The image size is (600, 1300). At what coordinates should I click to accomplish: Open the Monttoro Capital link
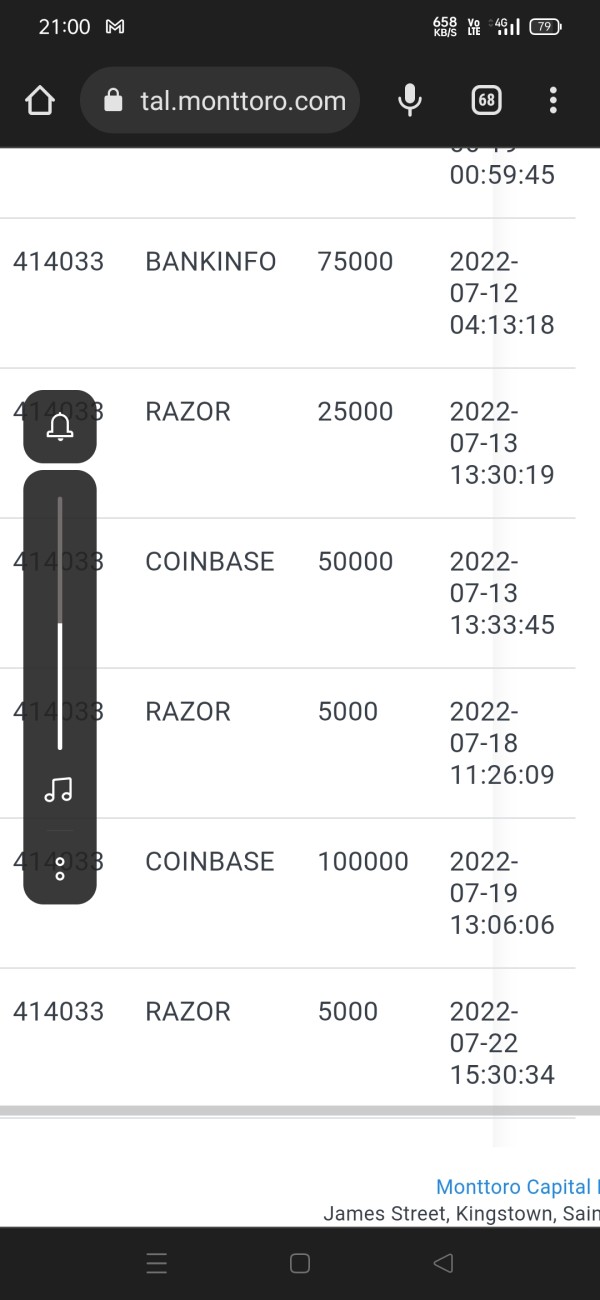tap(518, 1187)
